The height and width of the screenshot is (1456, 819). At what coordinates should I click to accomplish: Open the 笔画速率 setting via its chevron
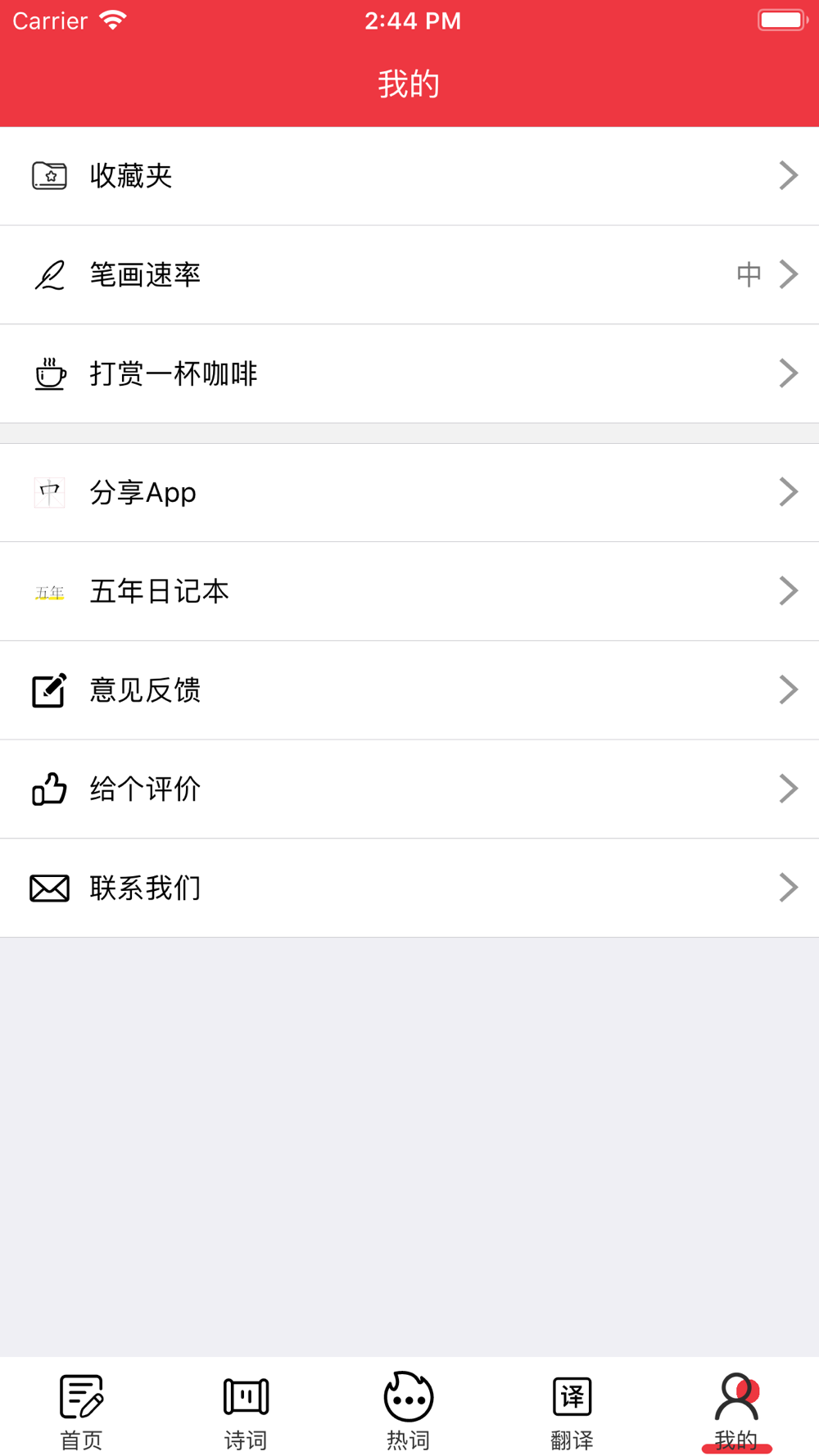(789, 274)
